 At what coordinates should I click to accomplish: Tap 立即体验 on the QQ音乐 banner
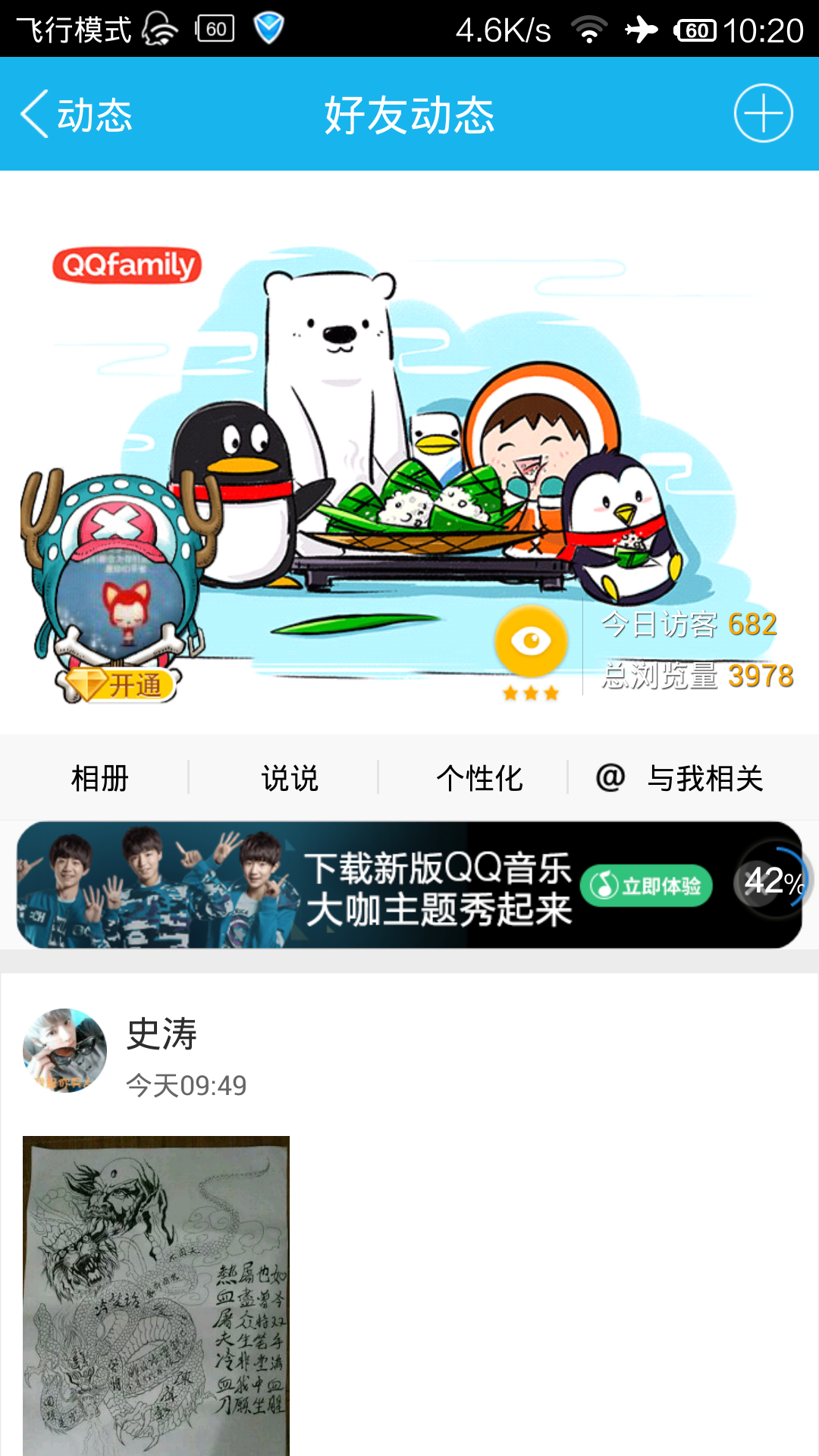(x=647, y=886)
